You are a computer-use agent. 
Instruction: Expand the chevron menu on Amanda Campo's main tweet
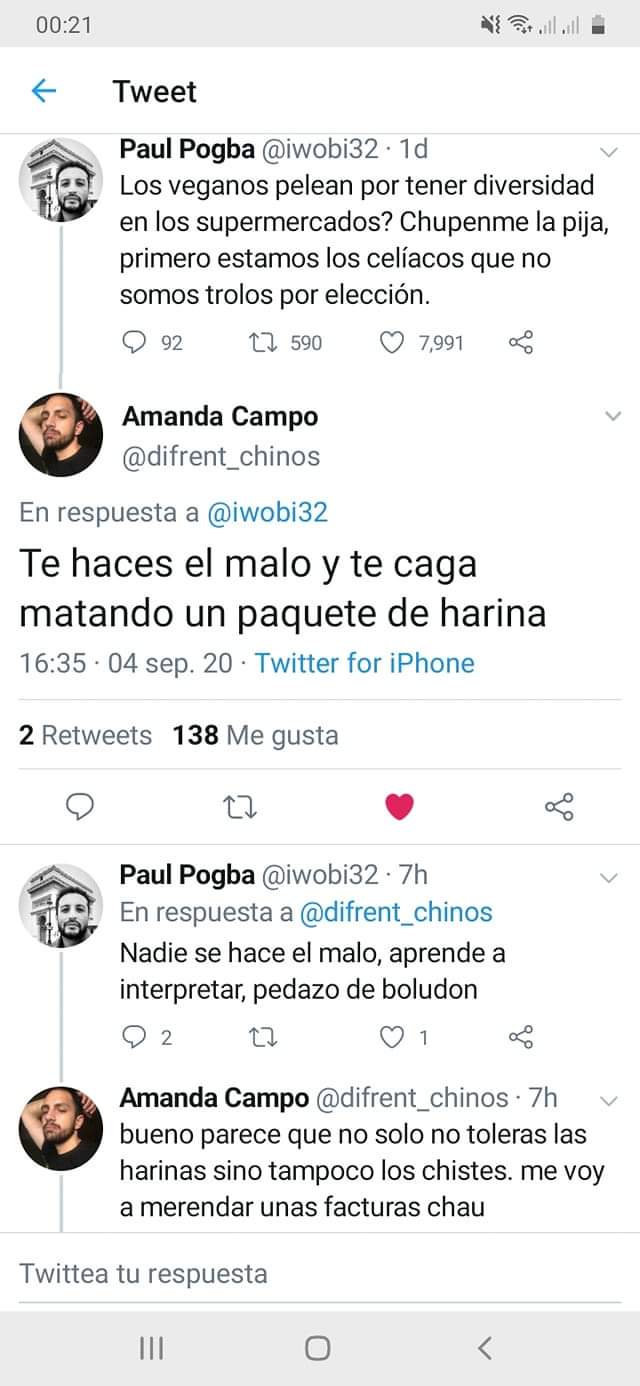612,417
